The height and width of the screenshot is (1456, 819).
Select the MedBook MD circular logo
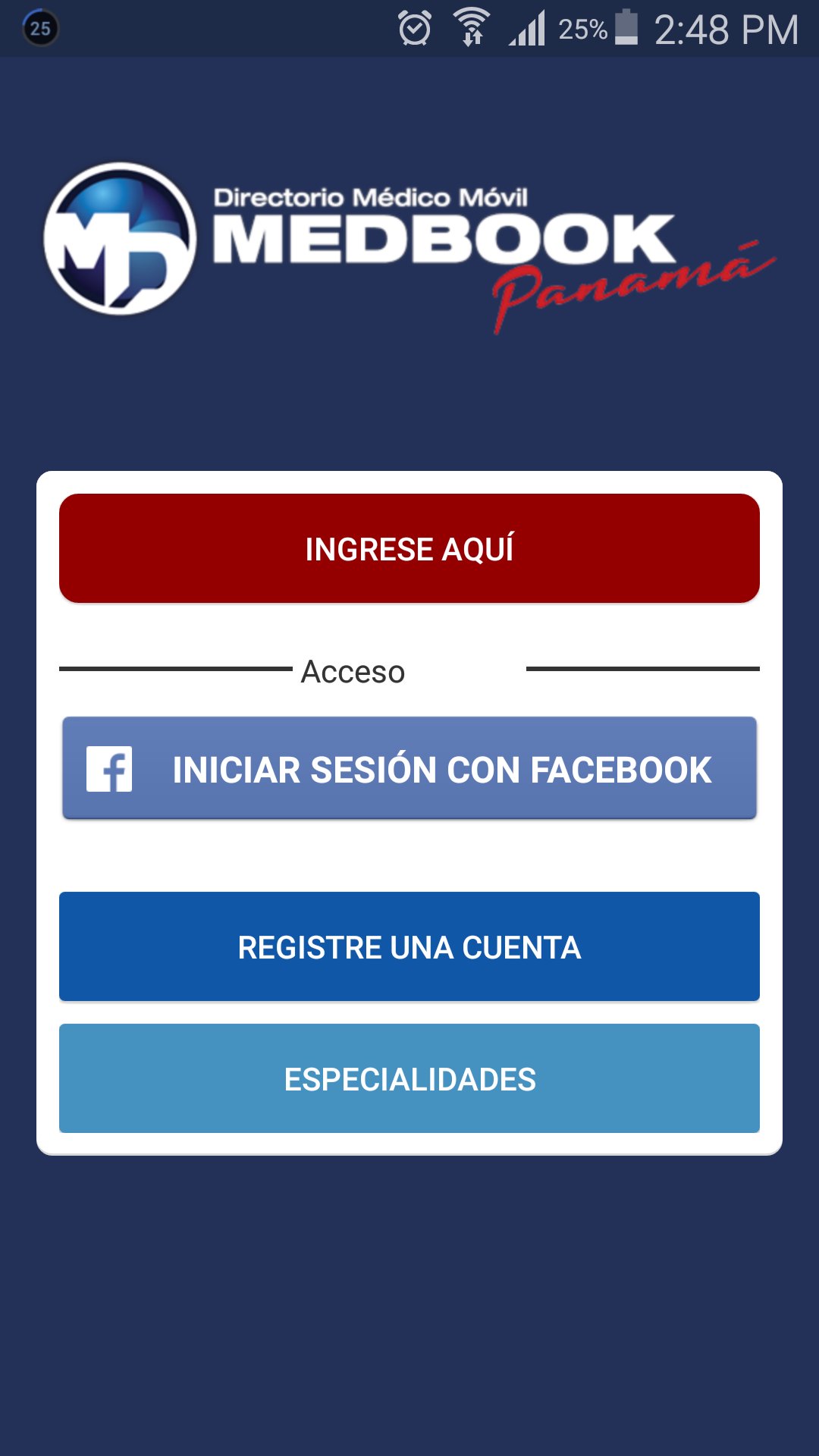pos(121,239)
